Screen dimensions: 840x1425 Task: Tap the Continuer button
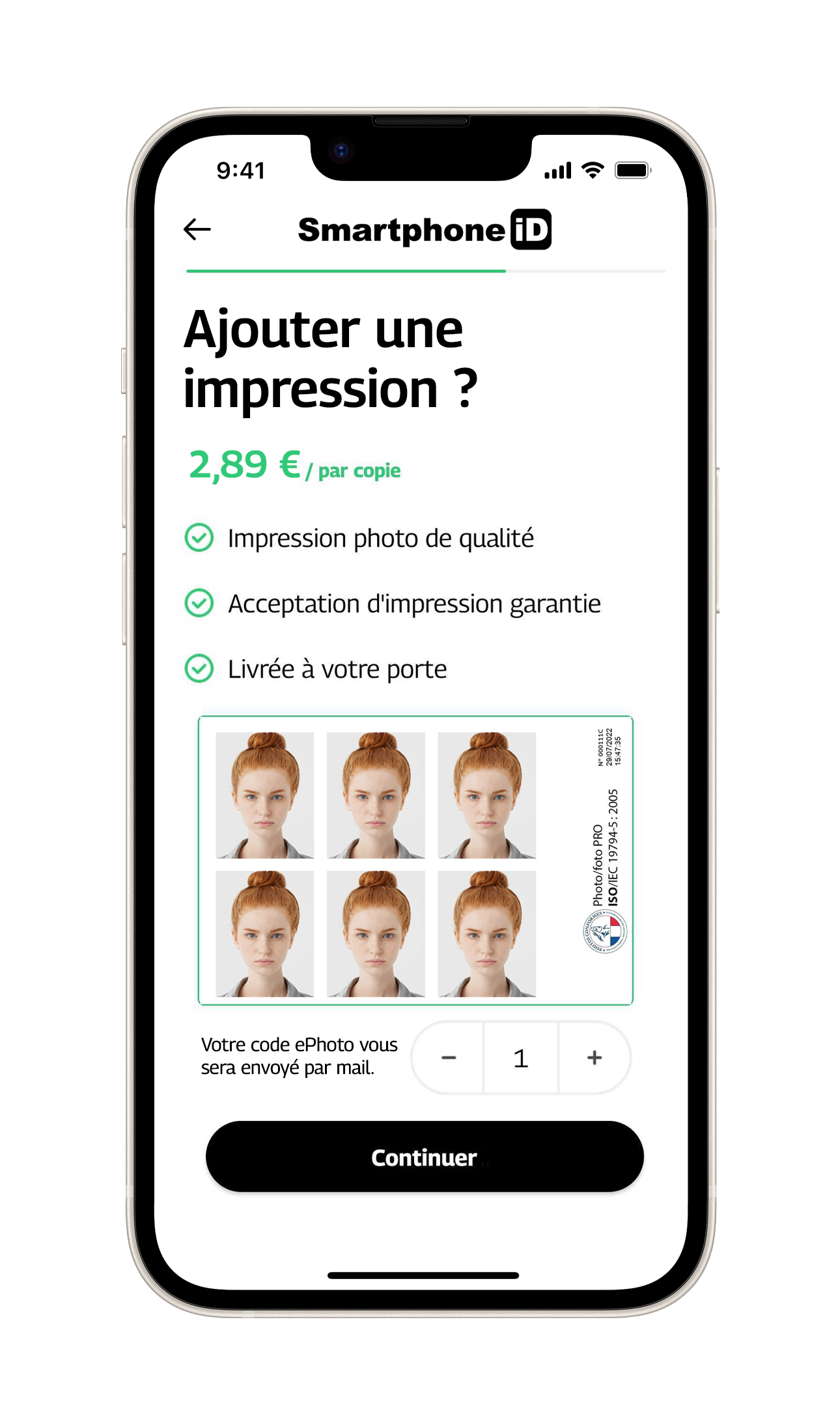click(425, 1157)
